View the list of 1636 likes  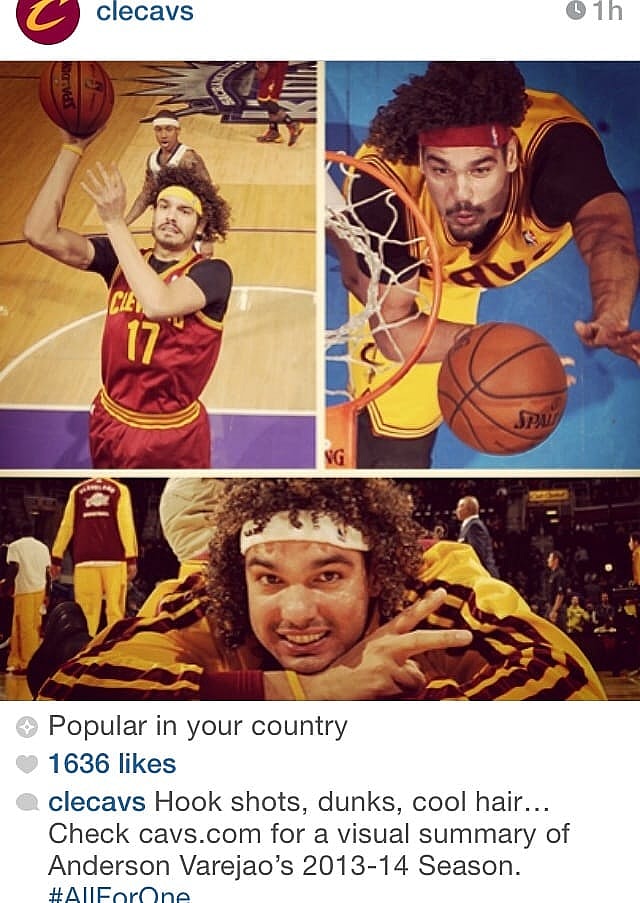click(112, 764)
